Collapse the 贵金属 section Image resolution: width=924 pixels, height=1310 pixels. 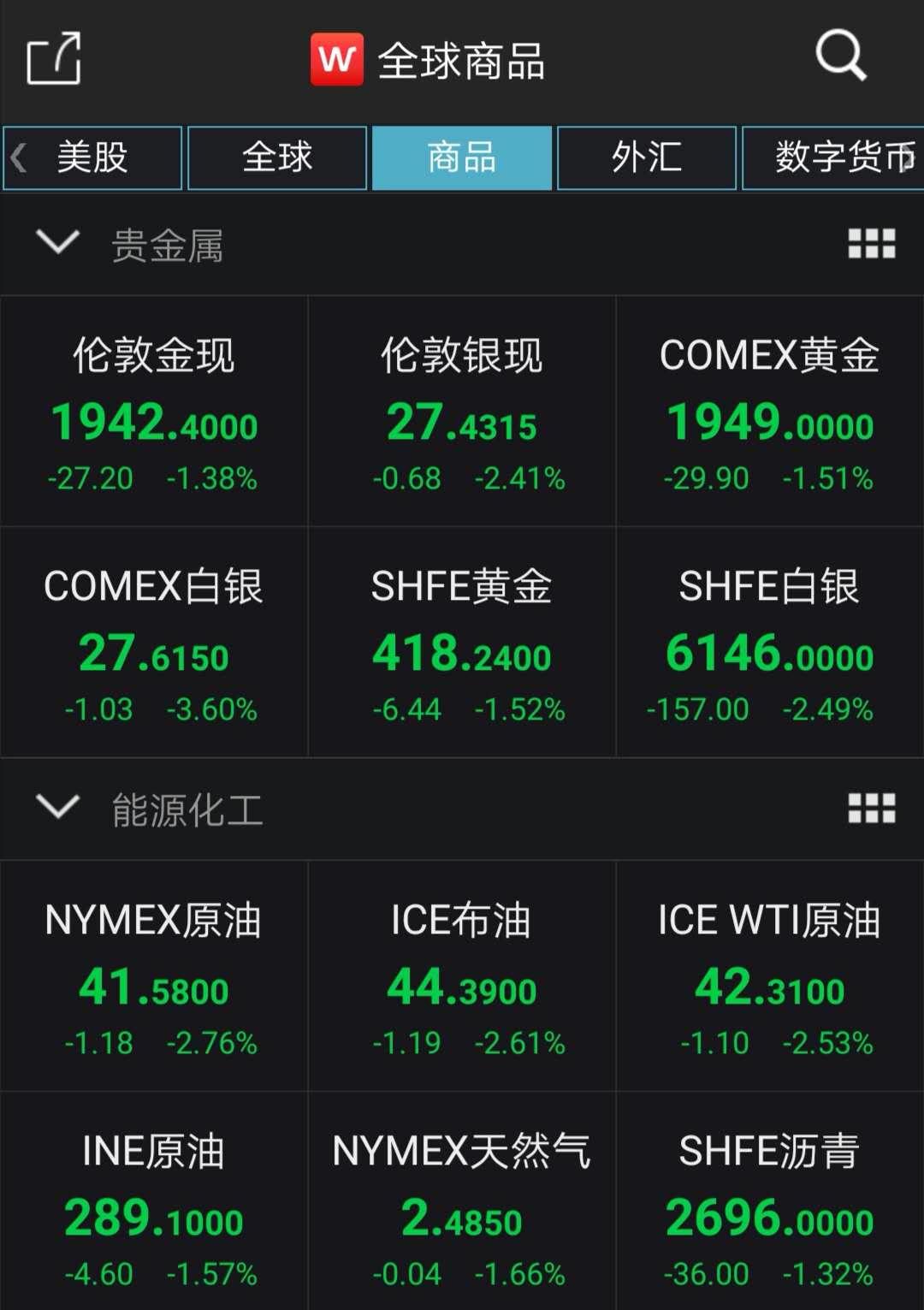pyautogui.click(x=58, y=243)
